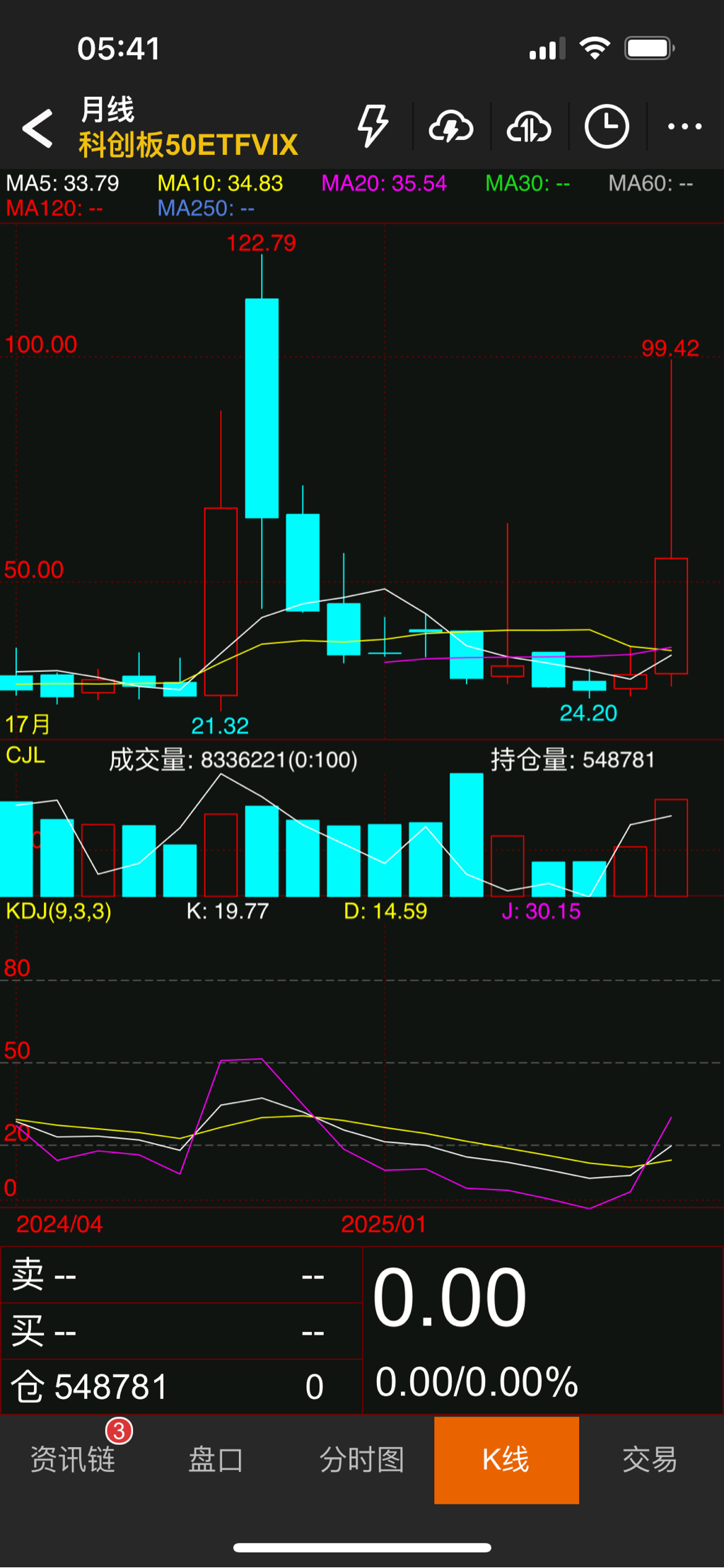Image resolution: width=724 pixels, height=1568 pixels.
Task: Switch to the 盘口 tab
Action: pos(216,1459)
